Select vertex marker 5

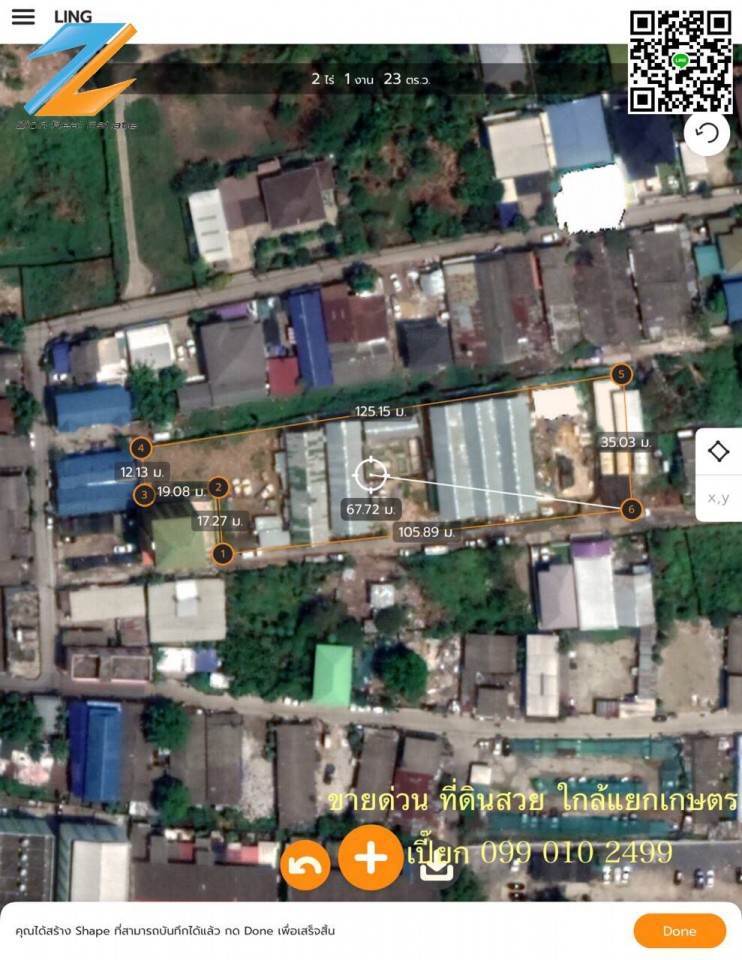point(622,375)
